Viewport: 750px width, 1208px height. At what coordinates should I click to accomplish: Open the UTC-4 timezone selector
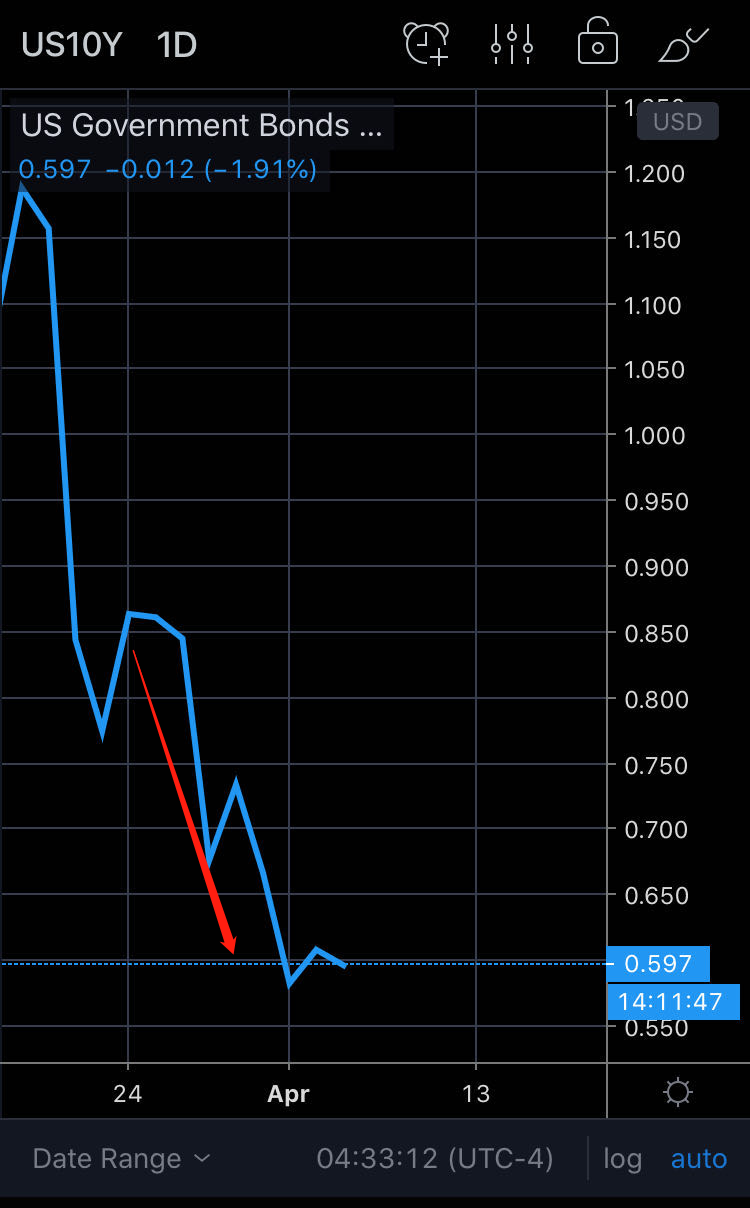tap(435, 1159)
